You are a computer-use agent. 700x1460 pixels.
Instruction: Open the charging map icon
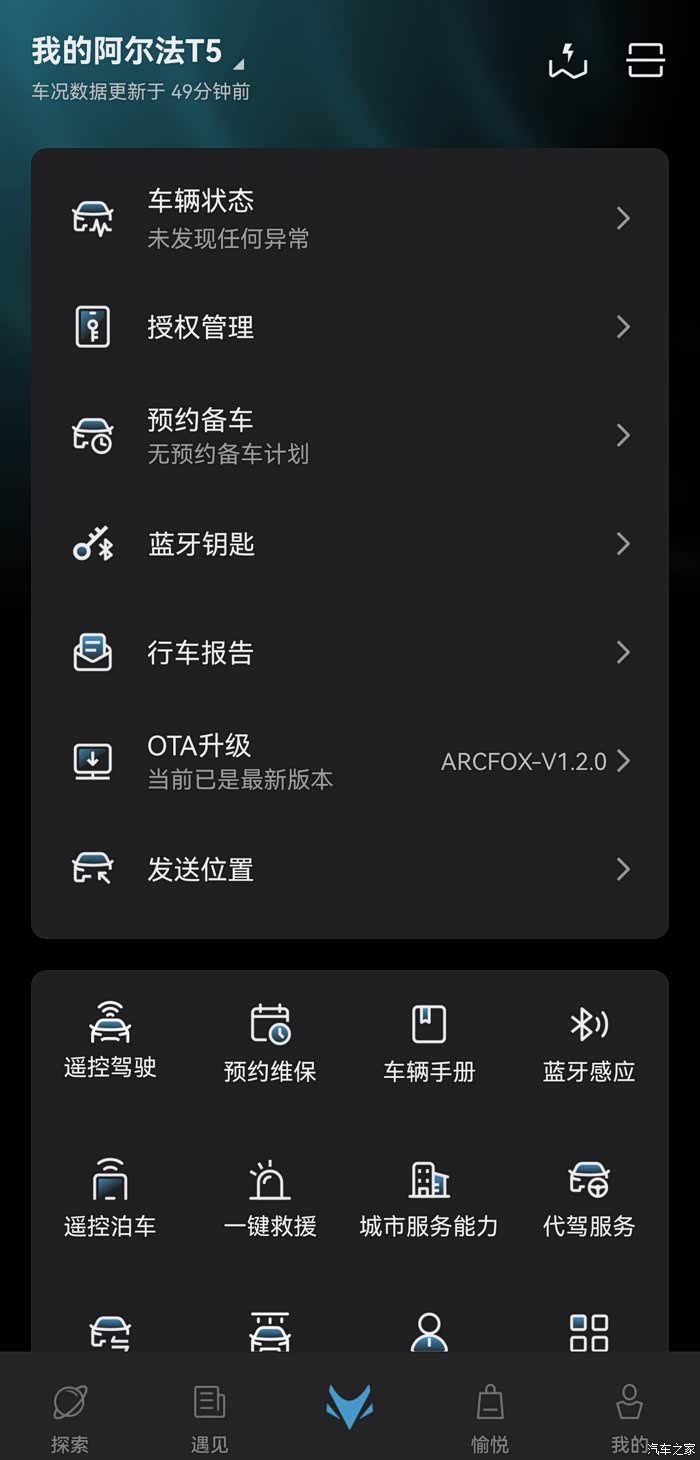point(567,61)
